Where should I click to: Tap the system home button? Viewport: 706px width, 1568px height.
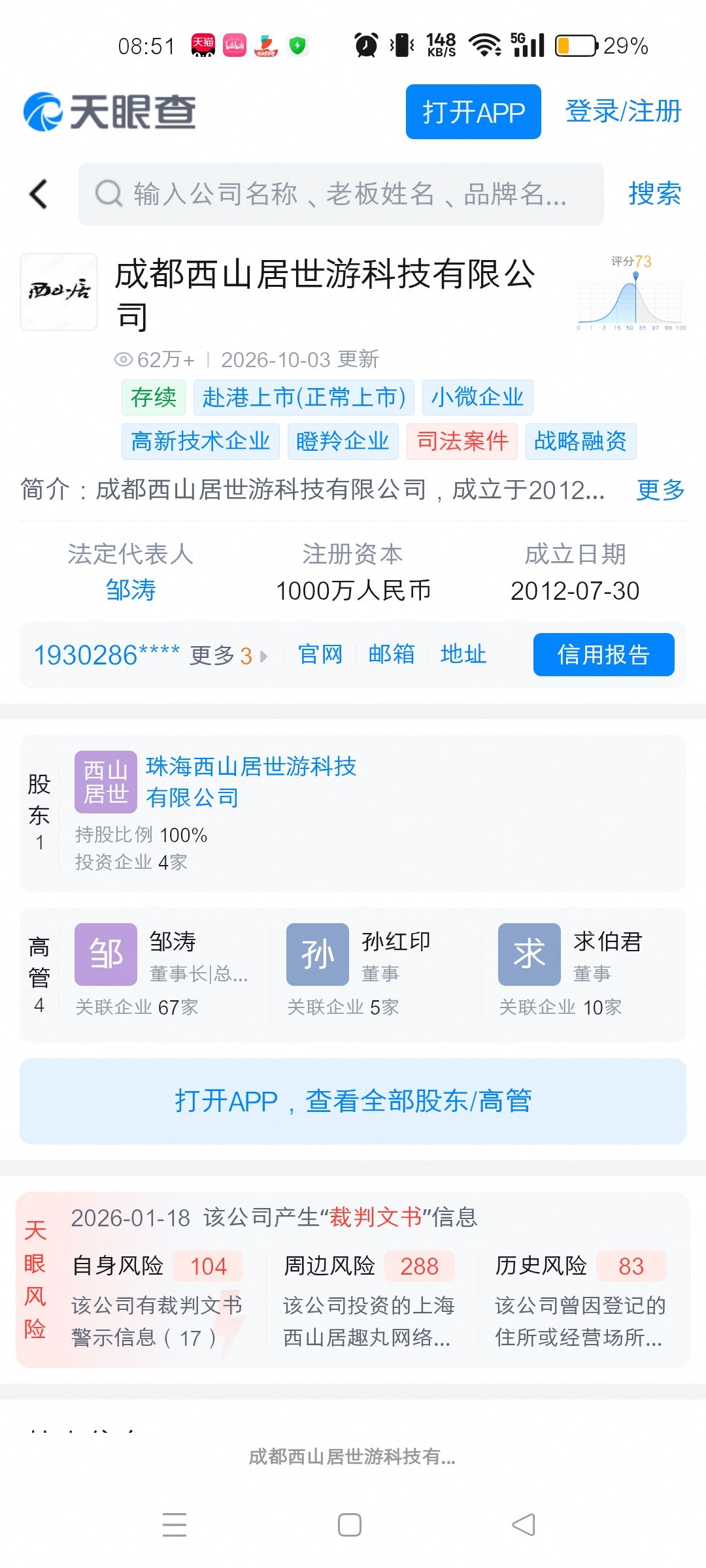click(350, 1525)
